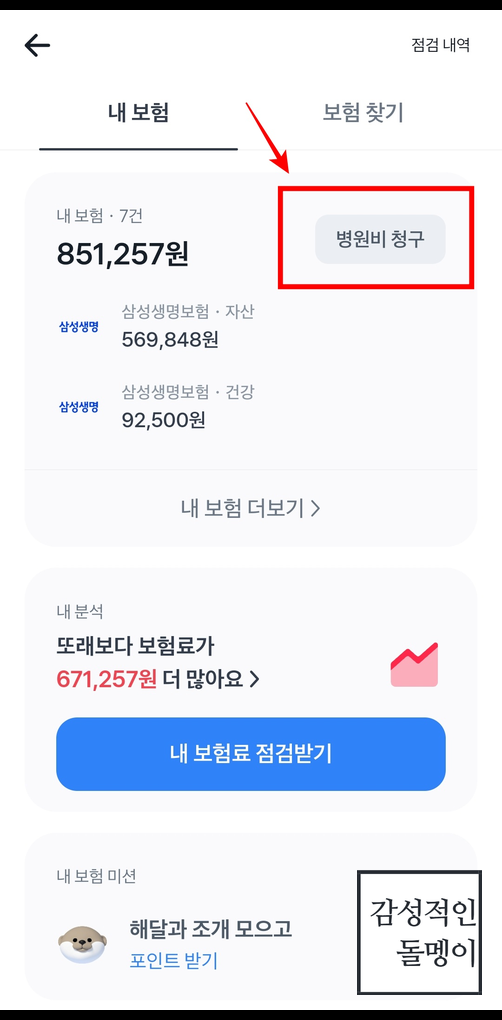
Task: Select the 내 보험 tab
Action: click(x=139, y=113)
